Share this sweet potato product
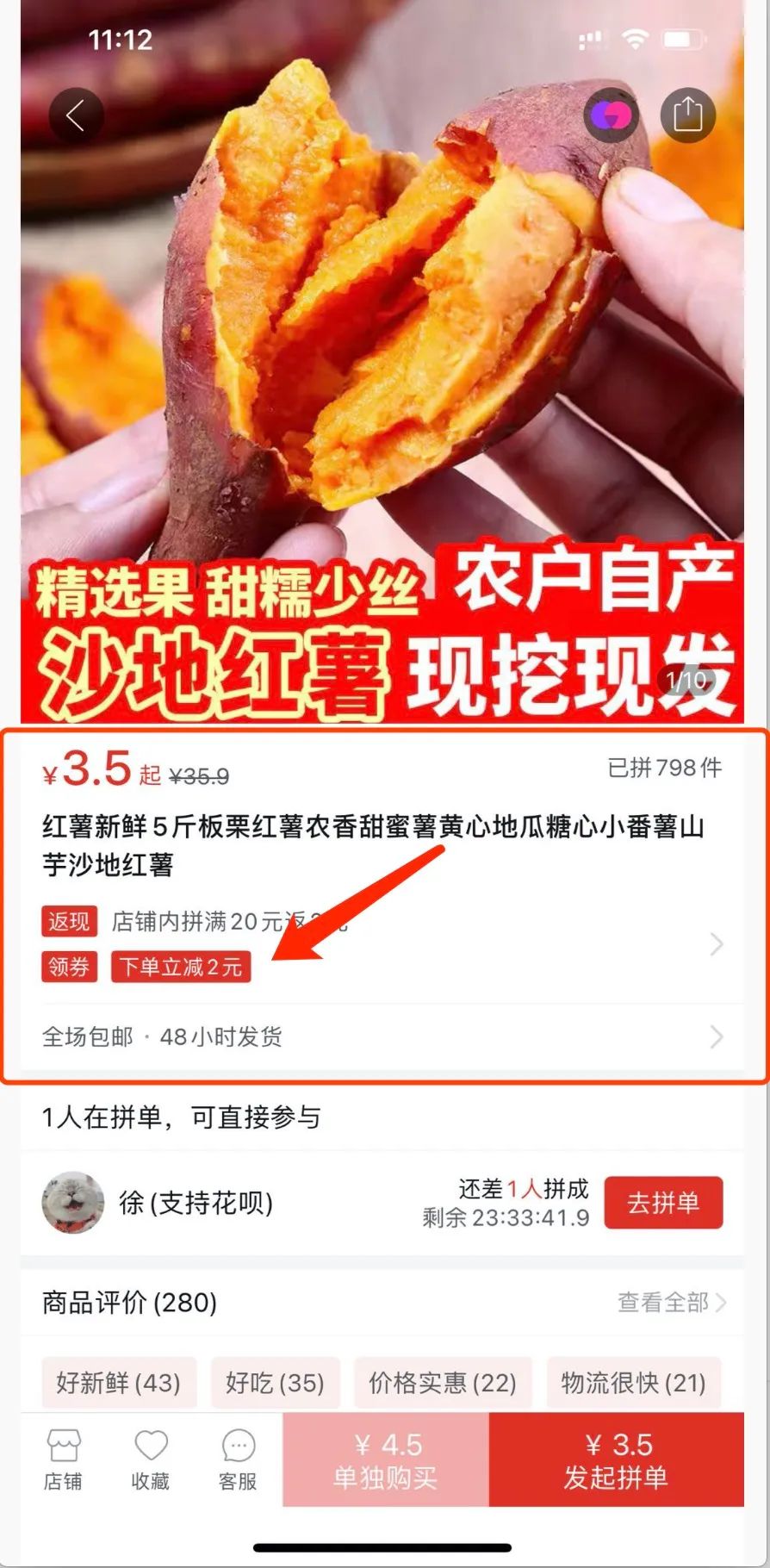770x1568 pixels. click(687, 115)
